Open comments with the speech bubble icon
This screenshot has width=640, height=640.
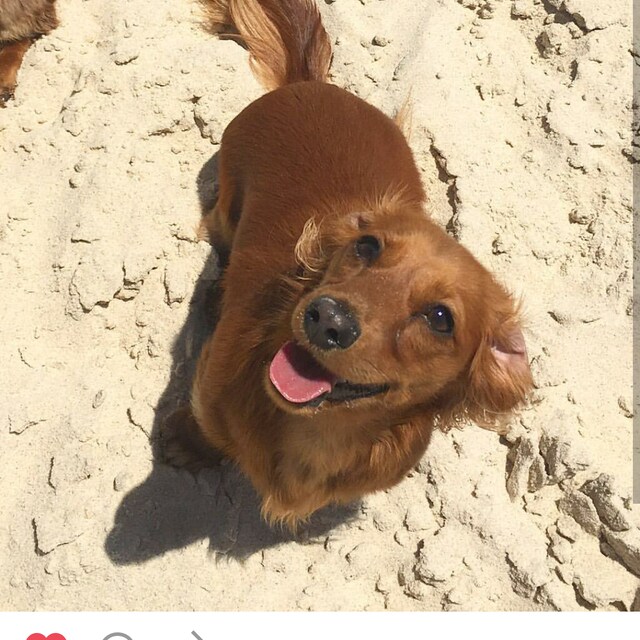[117, 636]
